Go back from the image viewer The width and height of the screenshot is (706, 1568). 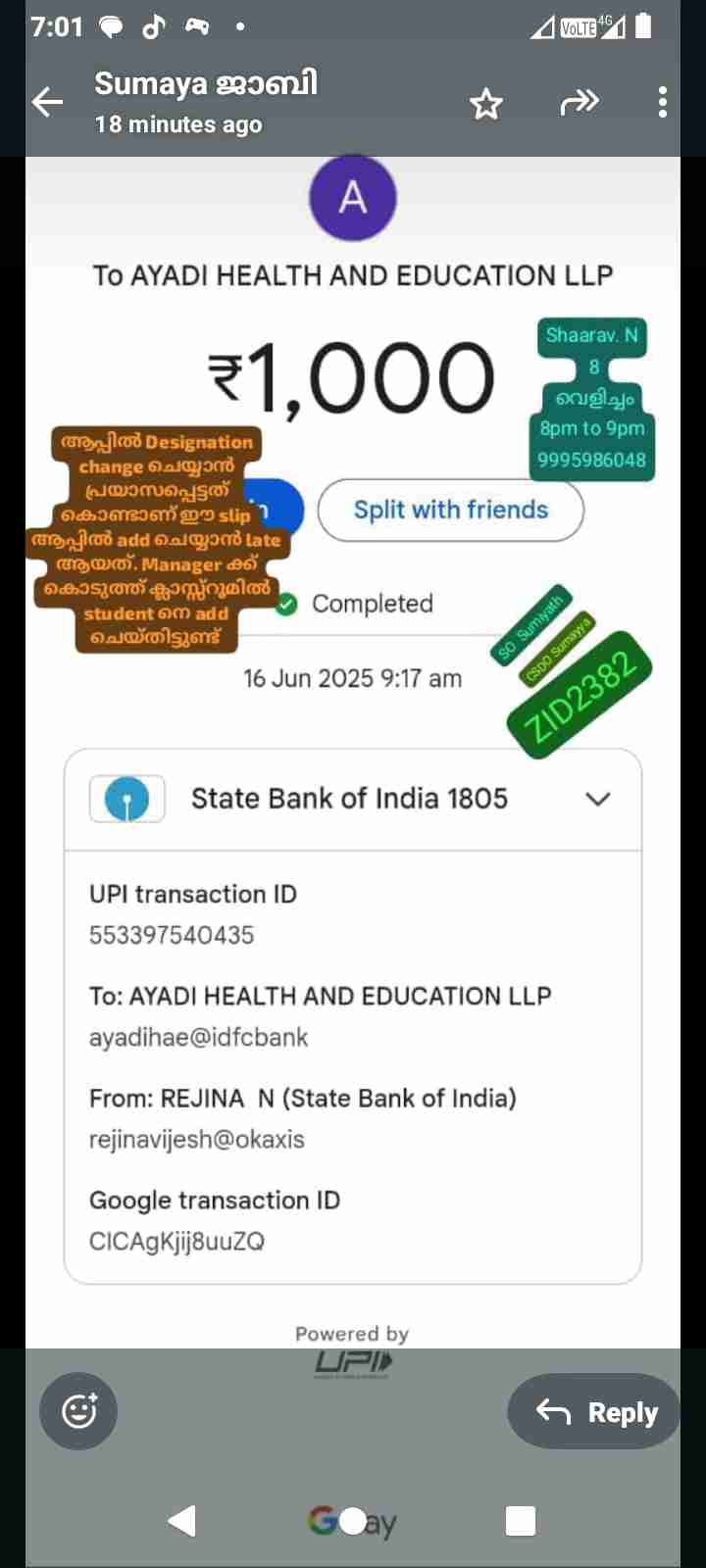click(x=47, y=101)
